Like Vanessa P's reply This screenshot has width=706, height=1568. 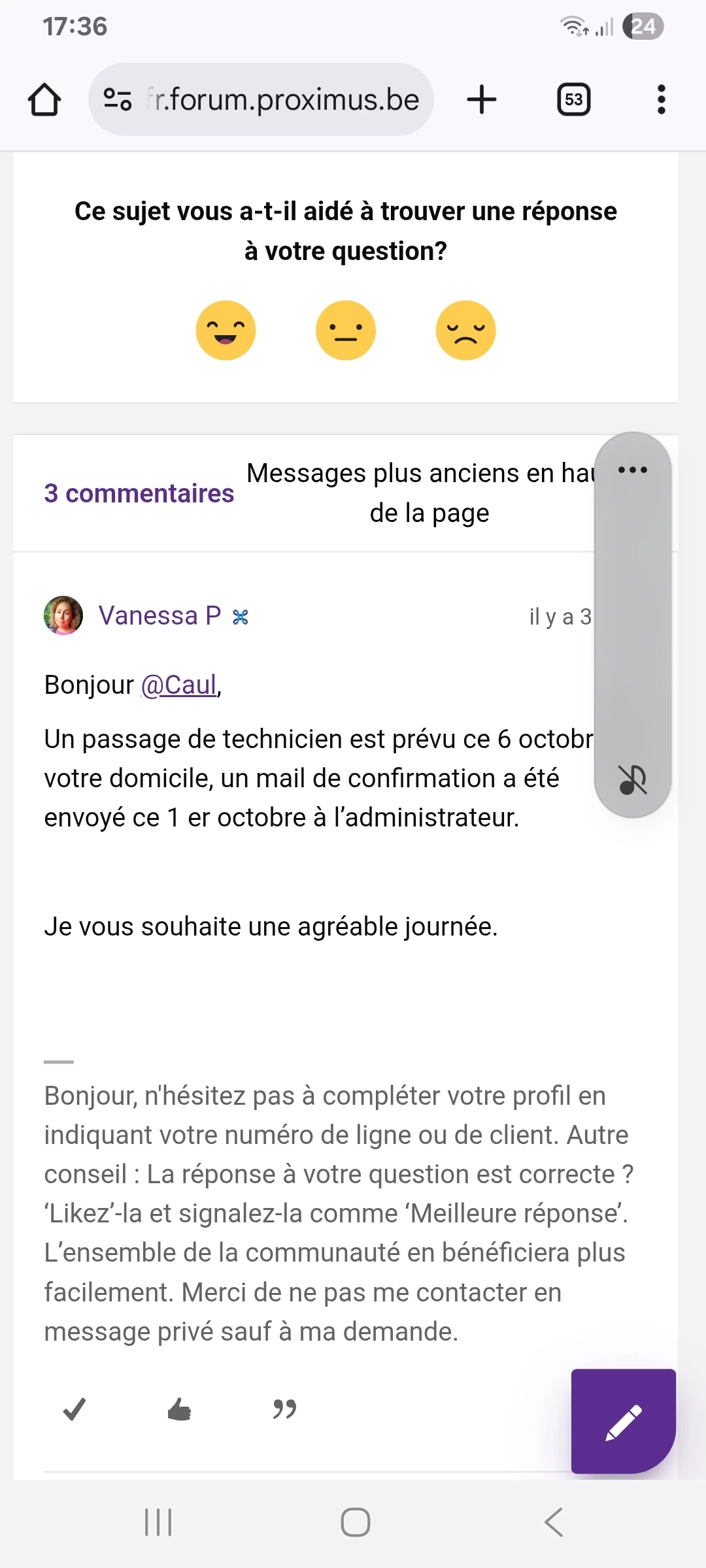coord(179,1409)
